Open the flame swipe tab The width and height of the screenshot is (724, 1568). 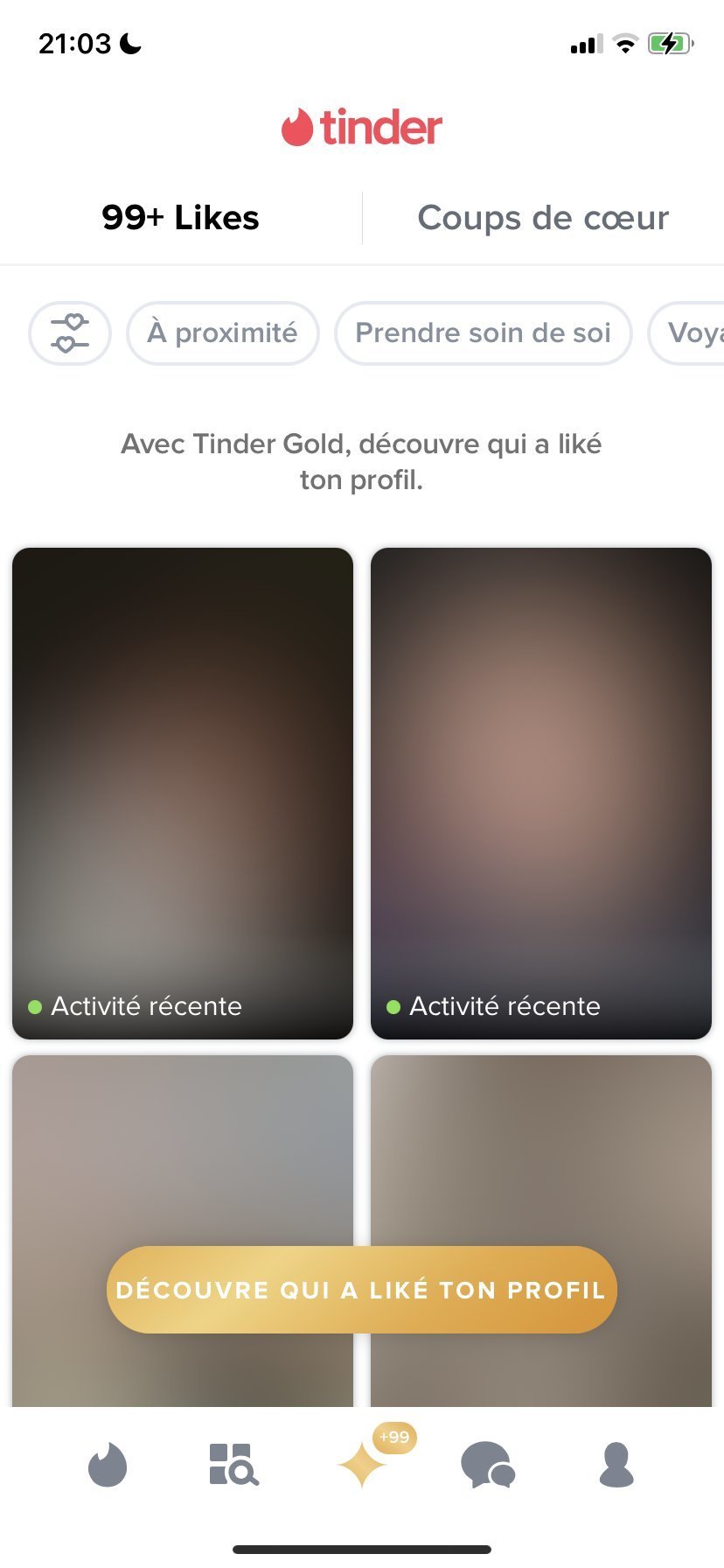[108, 1465]
